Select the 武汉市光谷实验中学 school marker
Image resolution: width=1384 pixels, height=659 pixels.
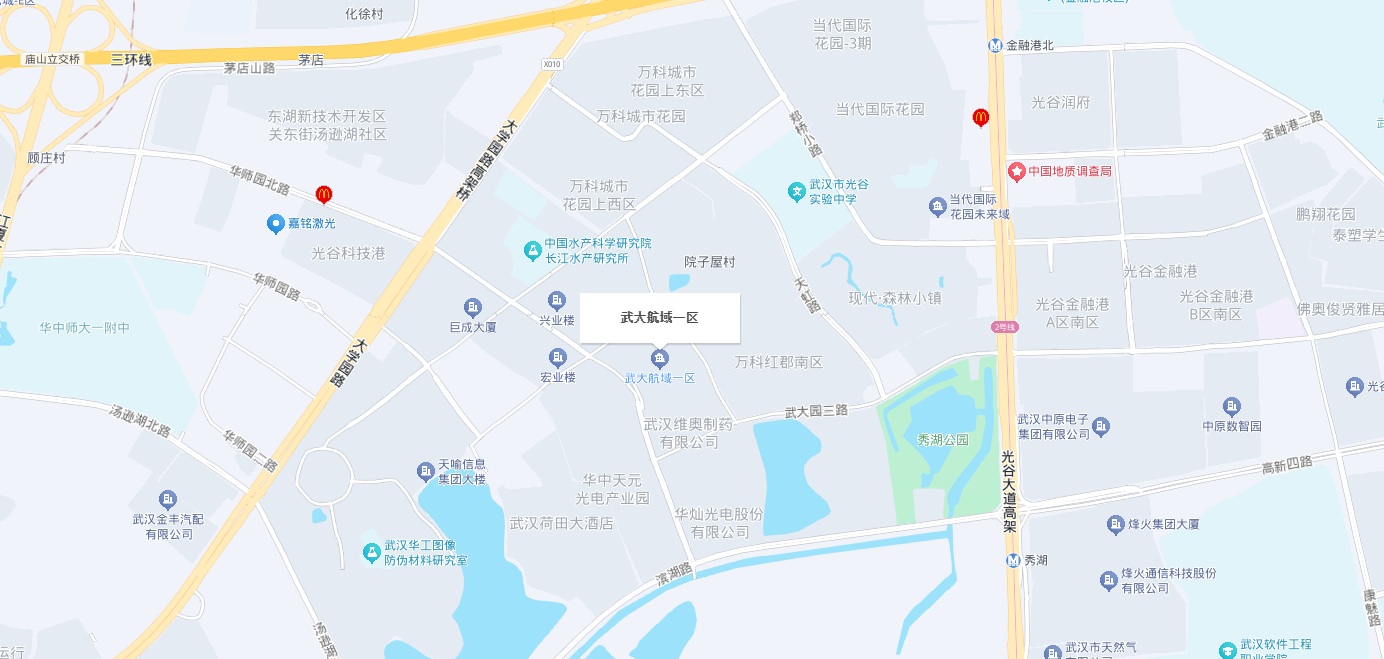[x=796, y=190]
